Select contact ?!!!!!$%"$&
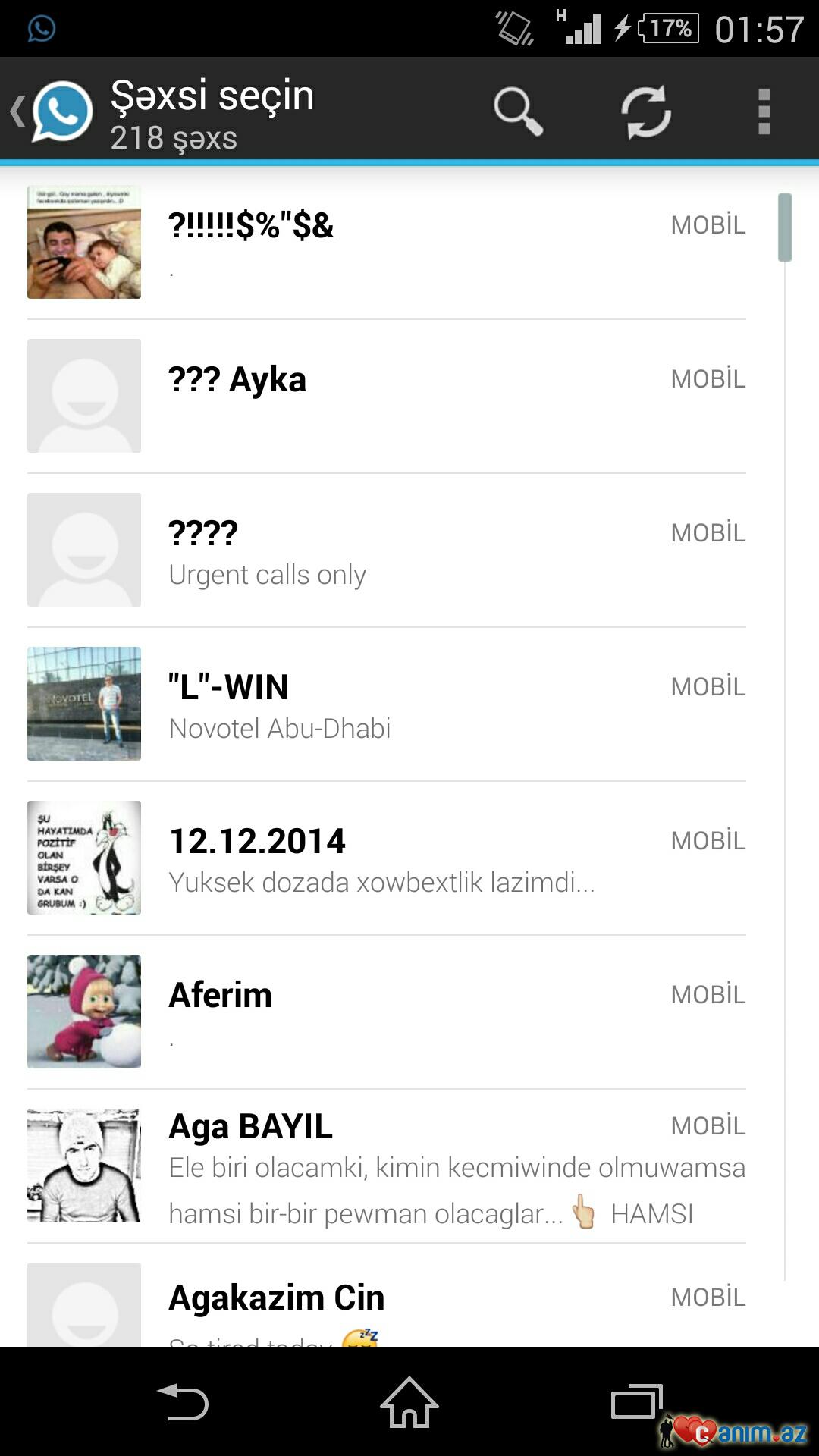The height and width of the screenshot is (1456, 819). point(387,243)
